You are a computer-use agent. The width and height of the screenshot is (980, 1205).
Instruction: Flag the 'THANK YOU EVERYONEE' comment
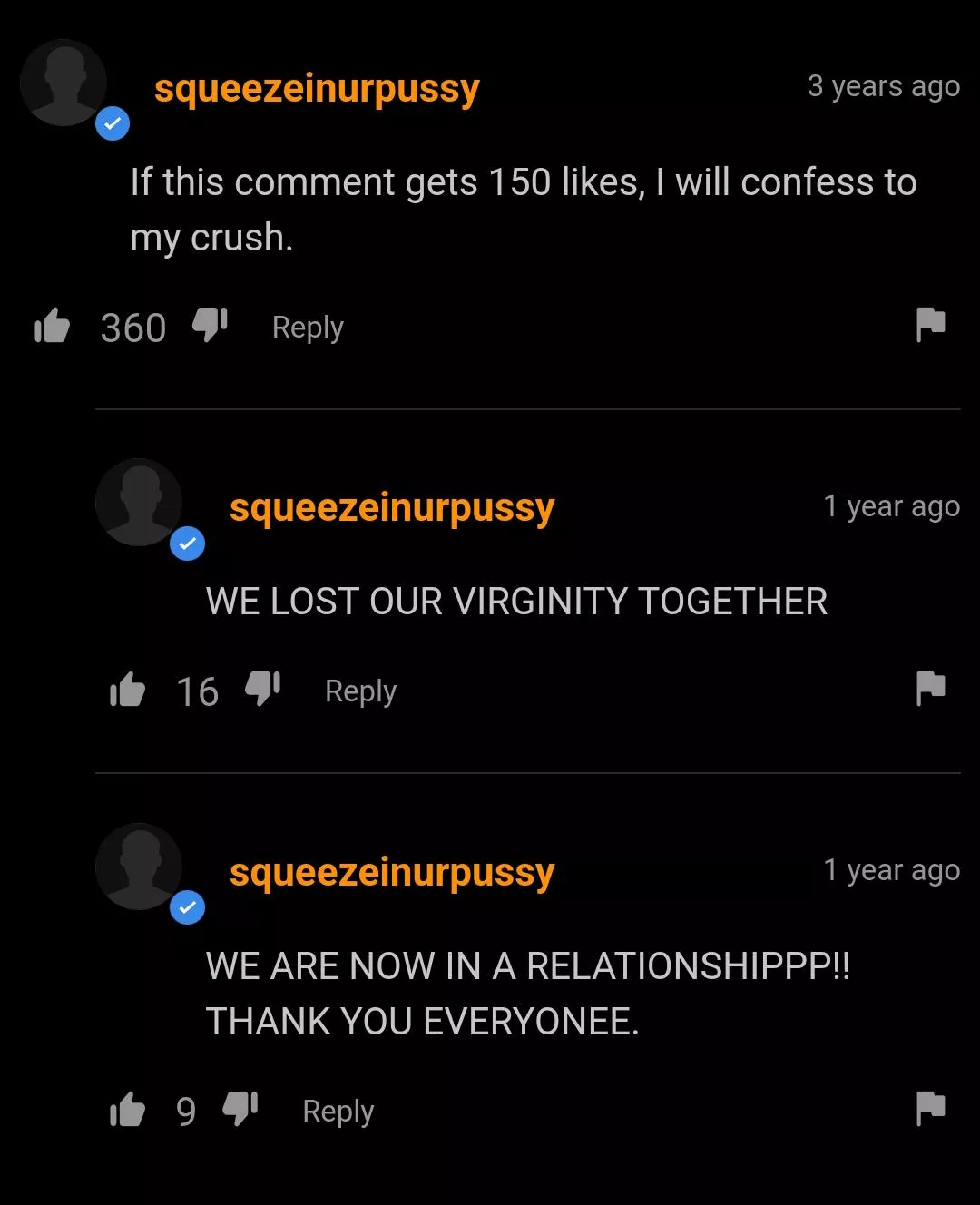[x=930, y=1108]
